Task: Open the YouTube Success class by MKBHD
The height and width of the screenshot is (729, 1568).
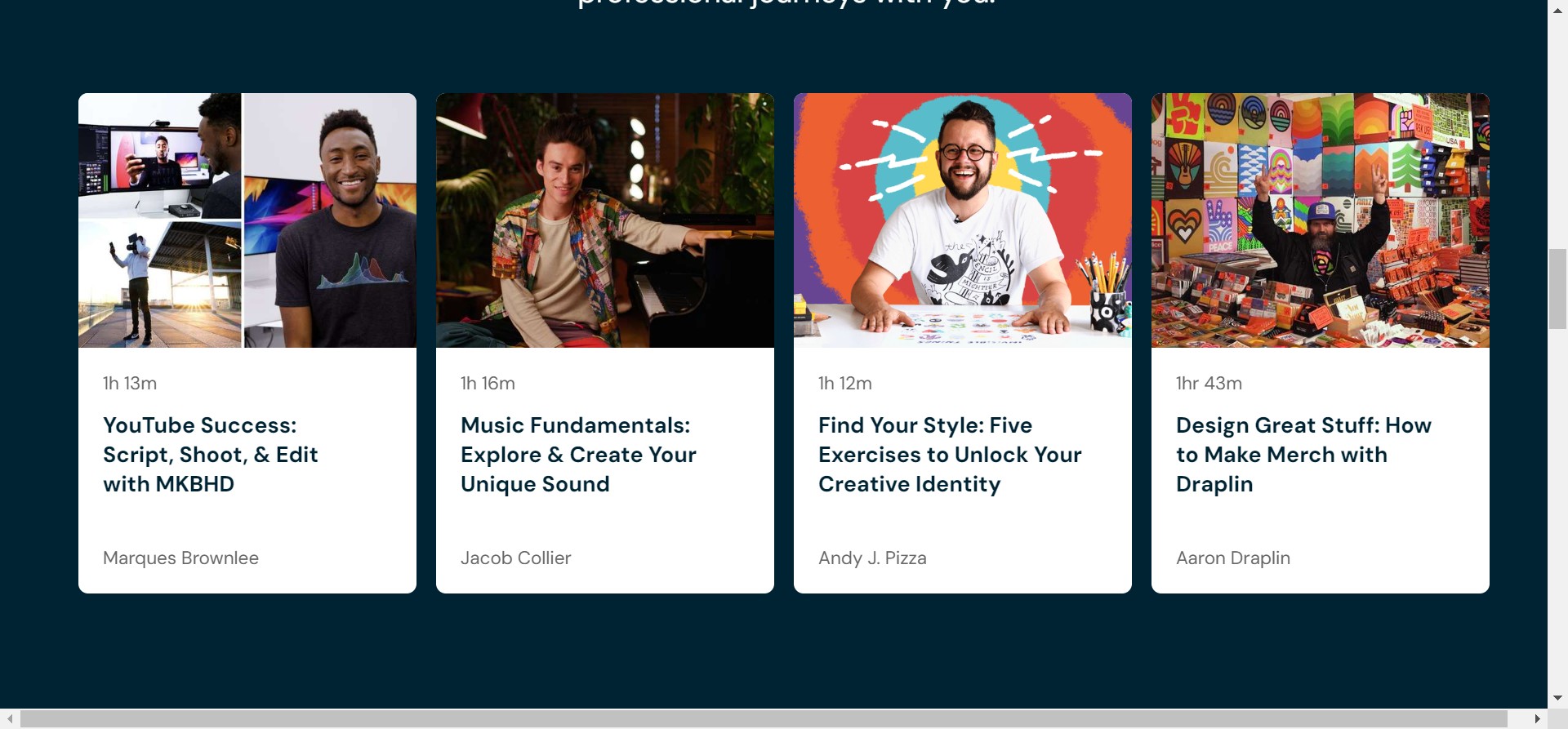Action: coord(210,454)
